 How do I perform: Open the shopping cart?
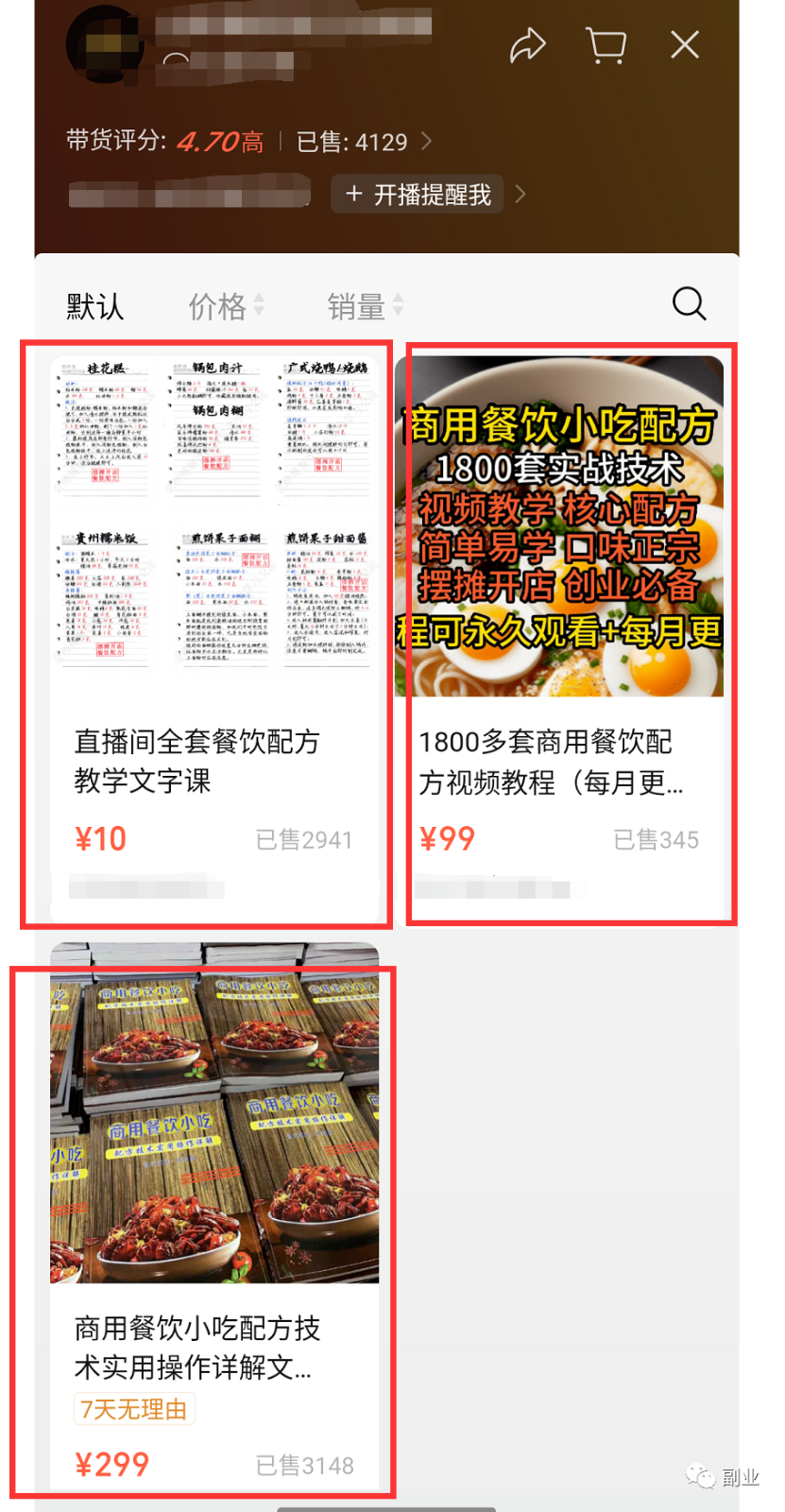606,44
